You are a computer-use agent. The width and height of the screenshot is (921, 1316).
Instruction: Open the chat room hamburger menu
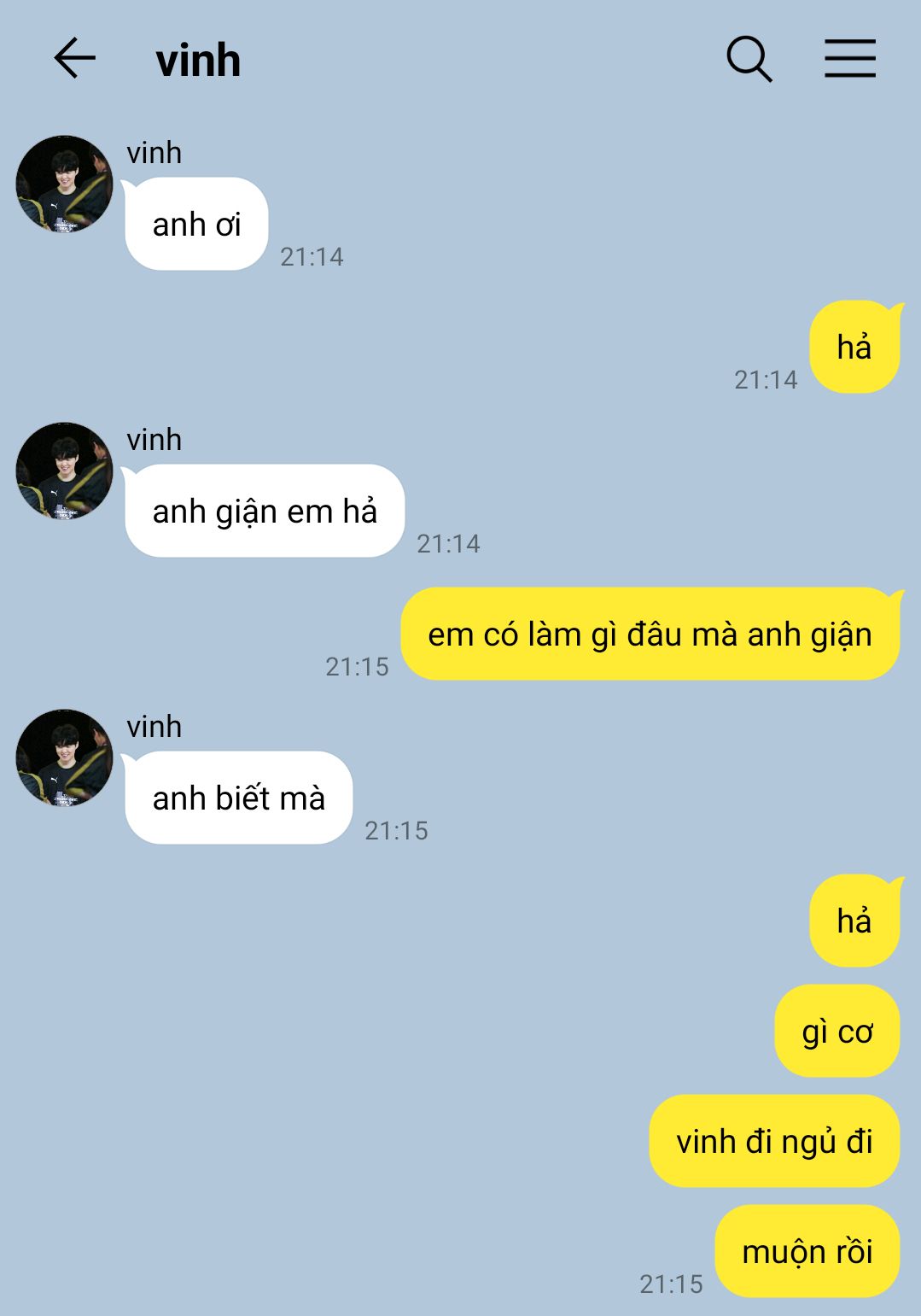(849, 59)
